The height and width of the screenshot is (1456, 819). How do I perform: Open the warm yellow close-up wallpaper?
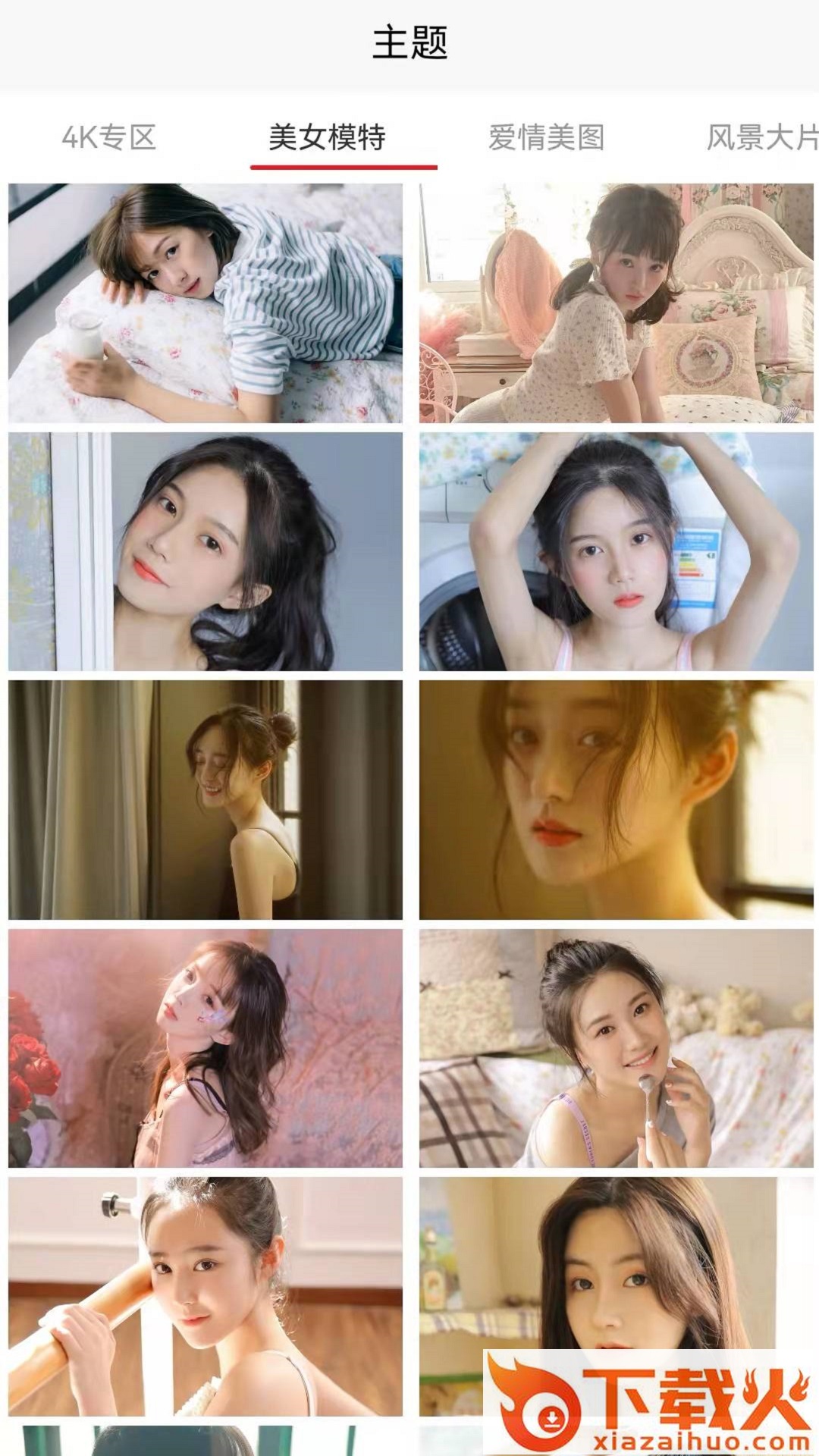[x=616, y=800]
